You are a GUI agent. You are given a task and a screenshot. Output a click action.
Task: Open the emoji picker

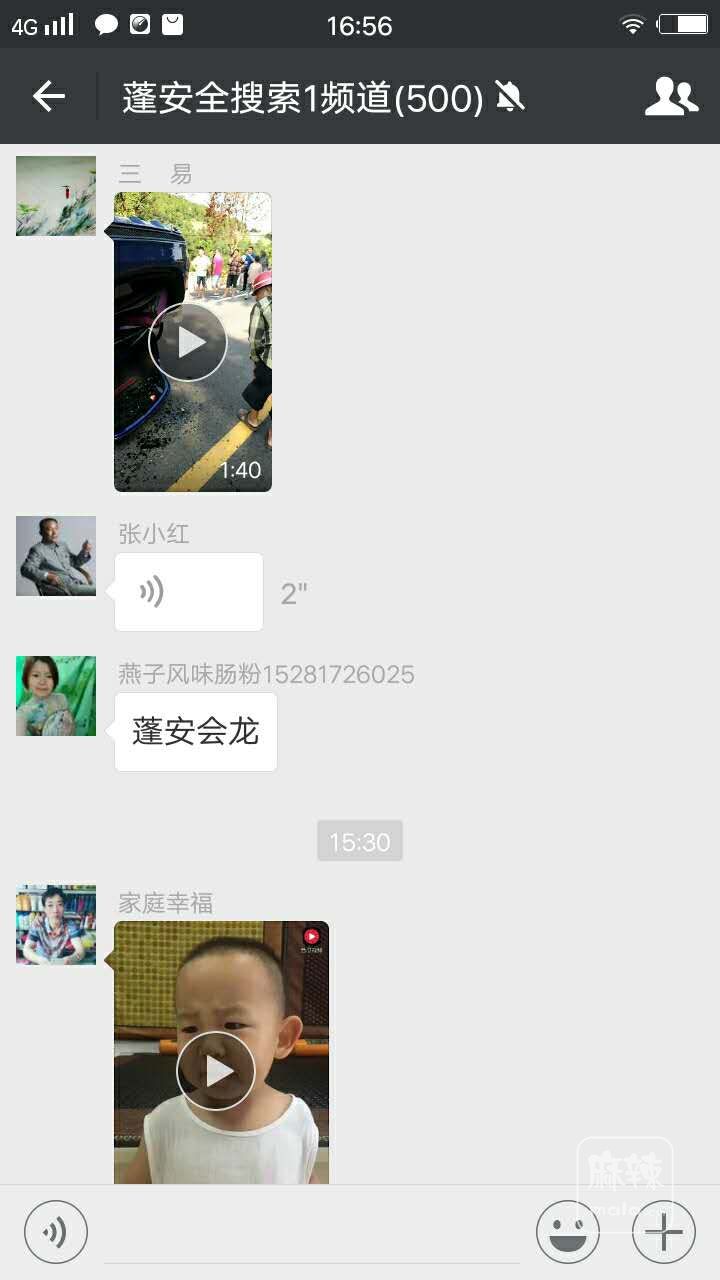[568, 1232]
